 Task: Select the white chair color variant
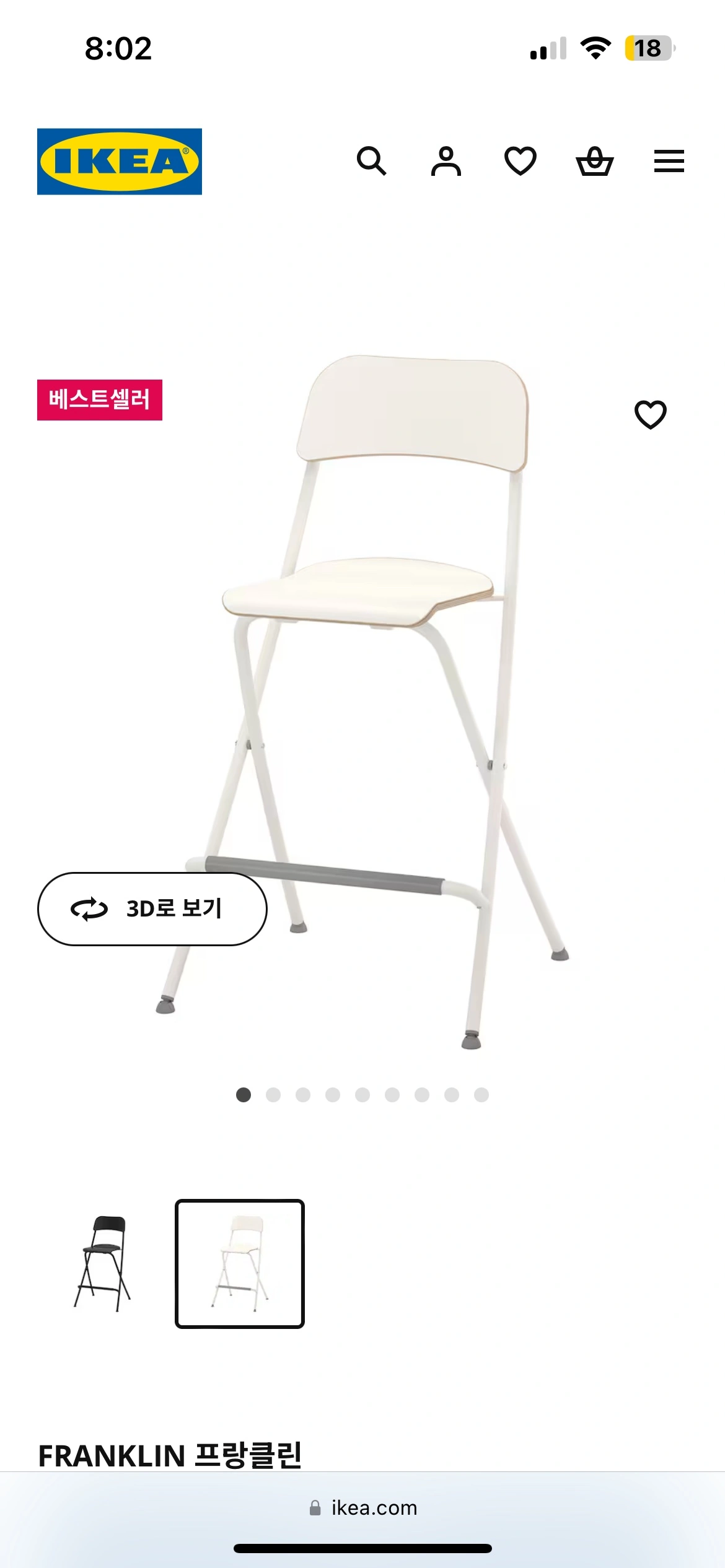(x=240, y=1263)
